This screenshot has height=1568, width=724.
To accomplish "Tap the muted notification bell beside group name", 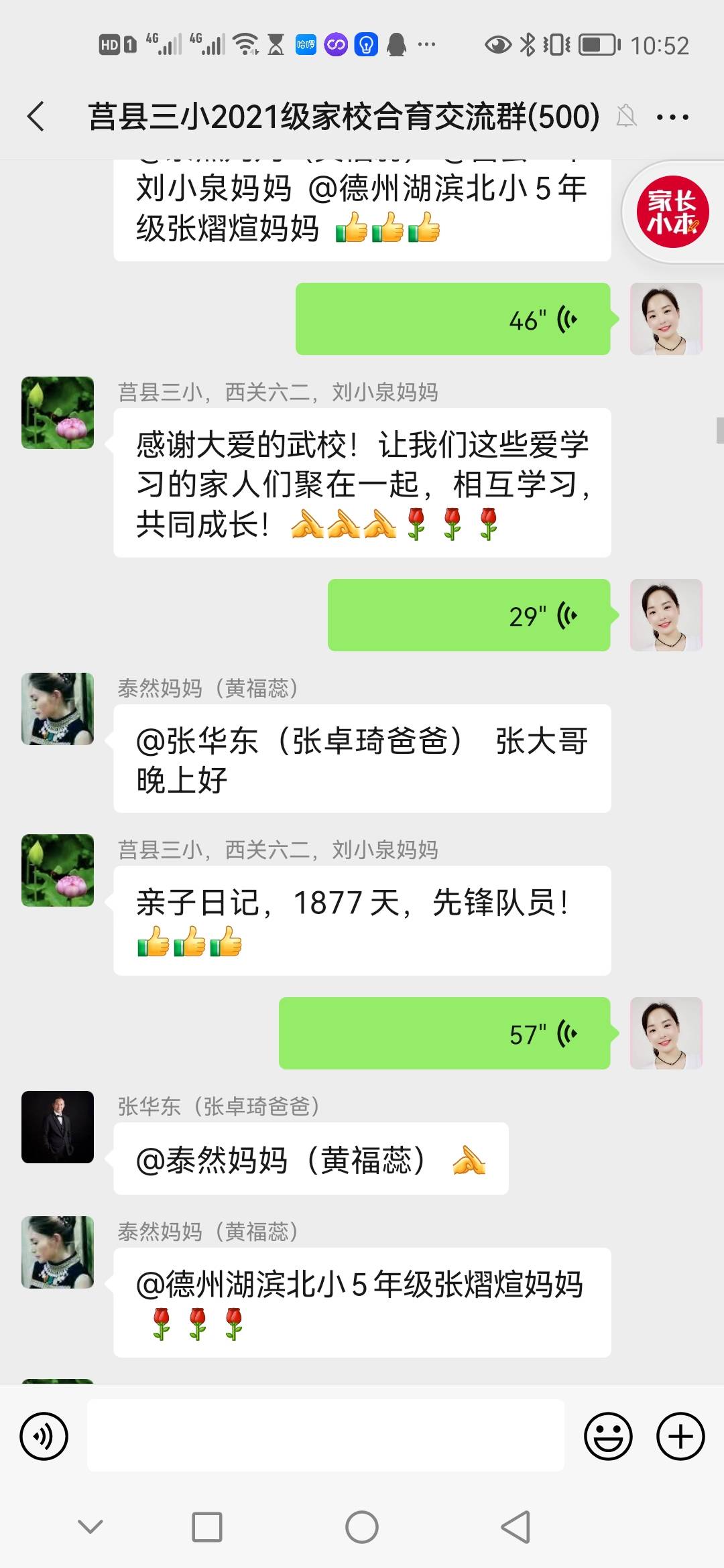I will pyautogui.click(x=627, y=116).
